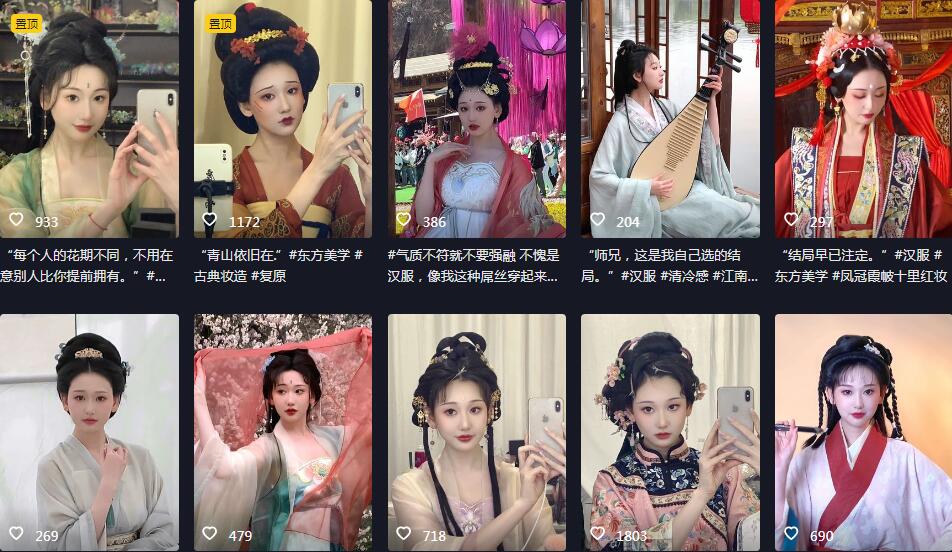The height and width of the screenshot is (552, 952).
Task: Open the pink veil video with 479 likes
Action: click(x=282, y=432)
